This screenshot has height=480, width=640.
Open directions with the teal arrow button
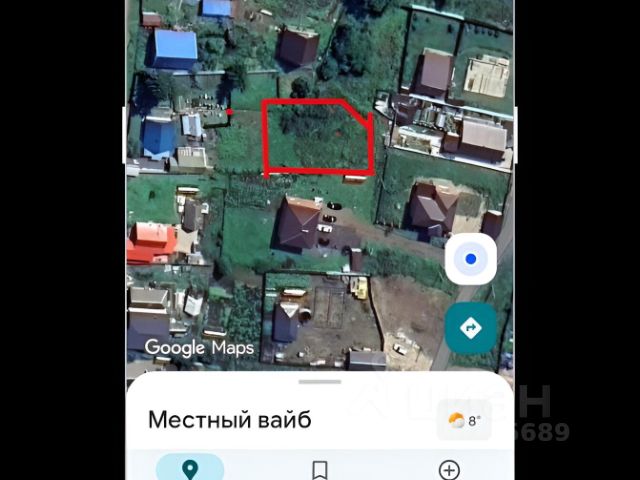point(471,328)
